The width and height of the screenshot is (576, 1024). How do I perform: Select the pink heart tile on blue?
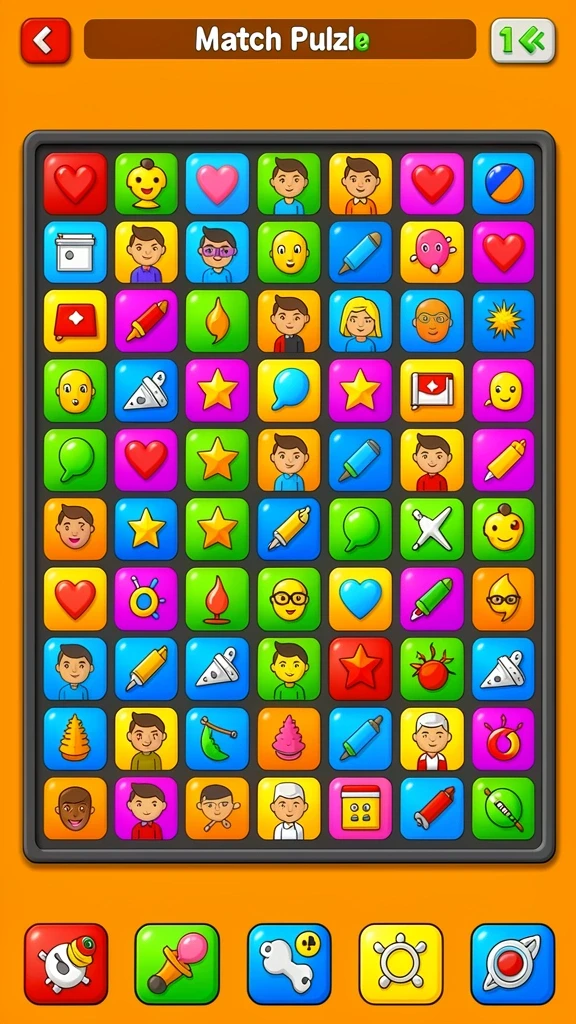point(217,184)
